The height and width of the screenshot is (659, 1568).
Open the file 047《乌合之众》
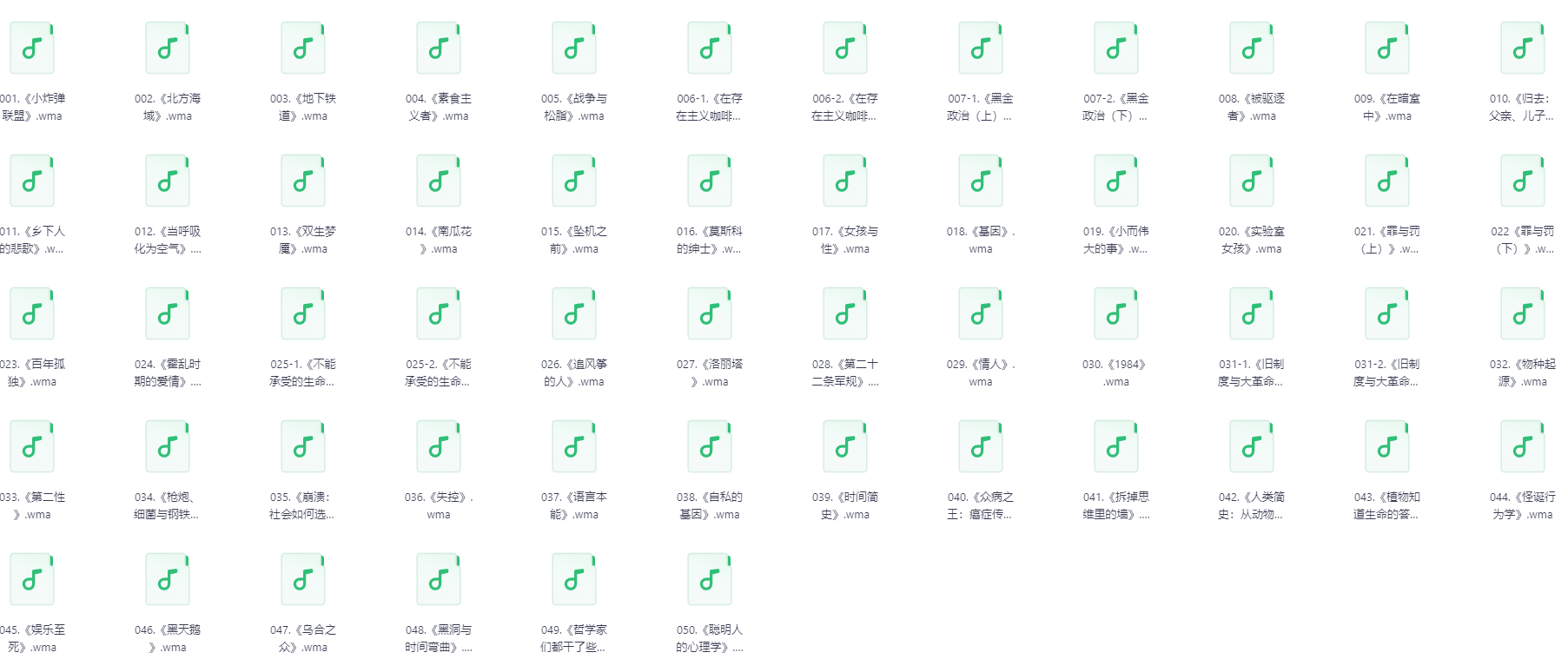[303, 580]
